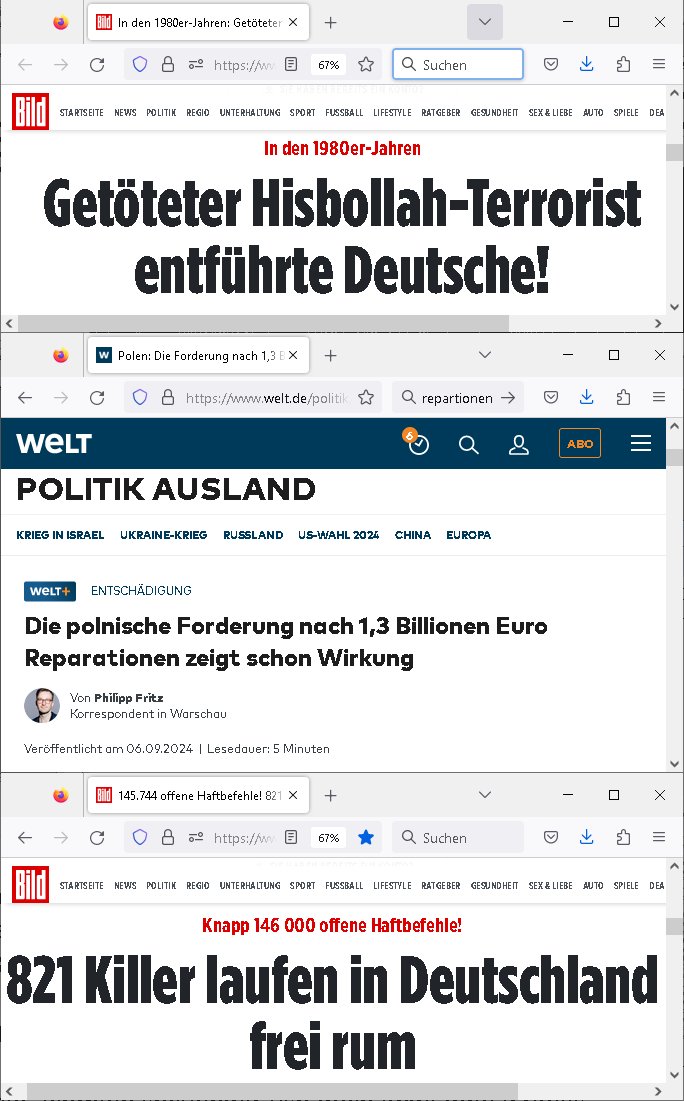Go to the WELT homepage via the logo

pos(54,443)
